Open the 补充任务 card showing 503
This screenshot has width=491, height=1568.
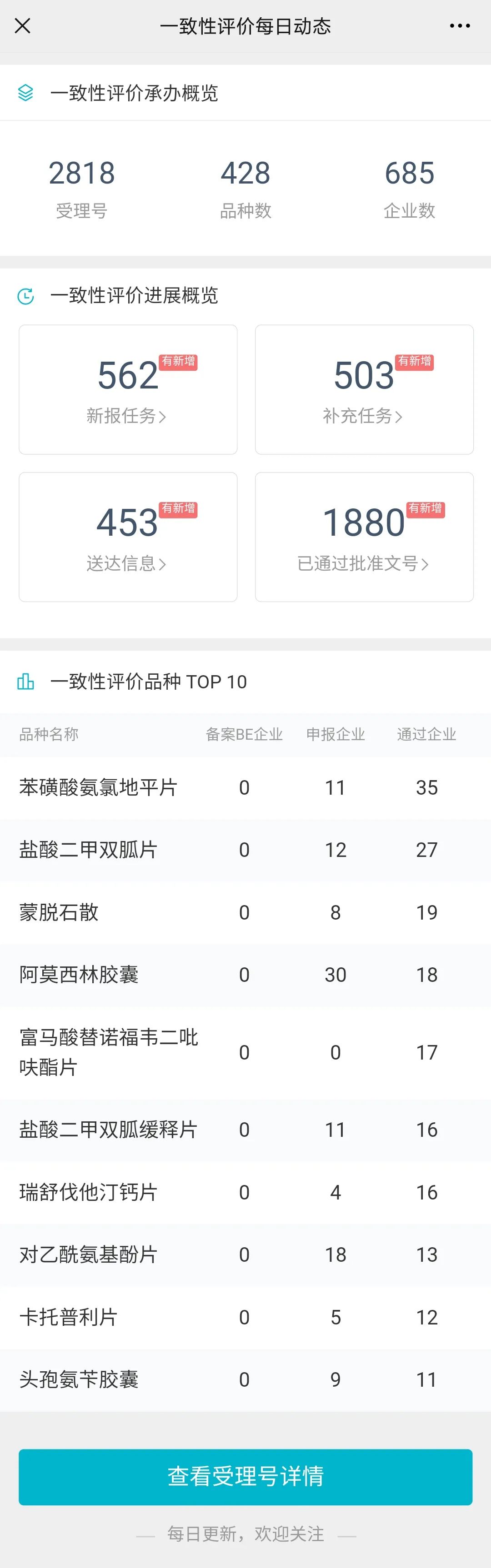[x=364, y=389]
